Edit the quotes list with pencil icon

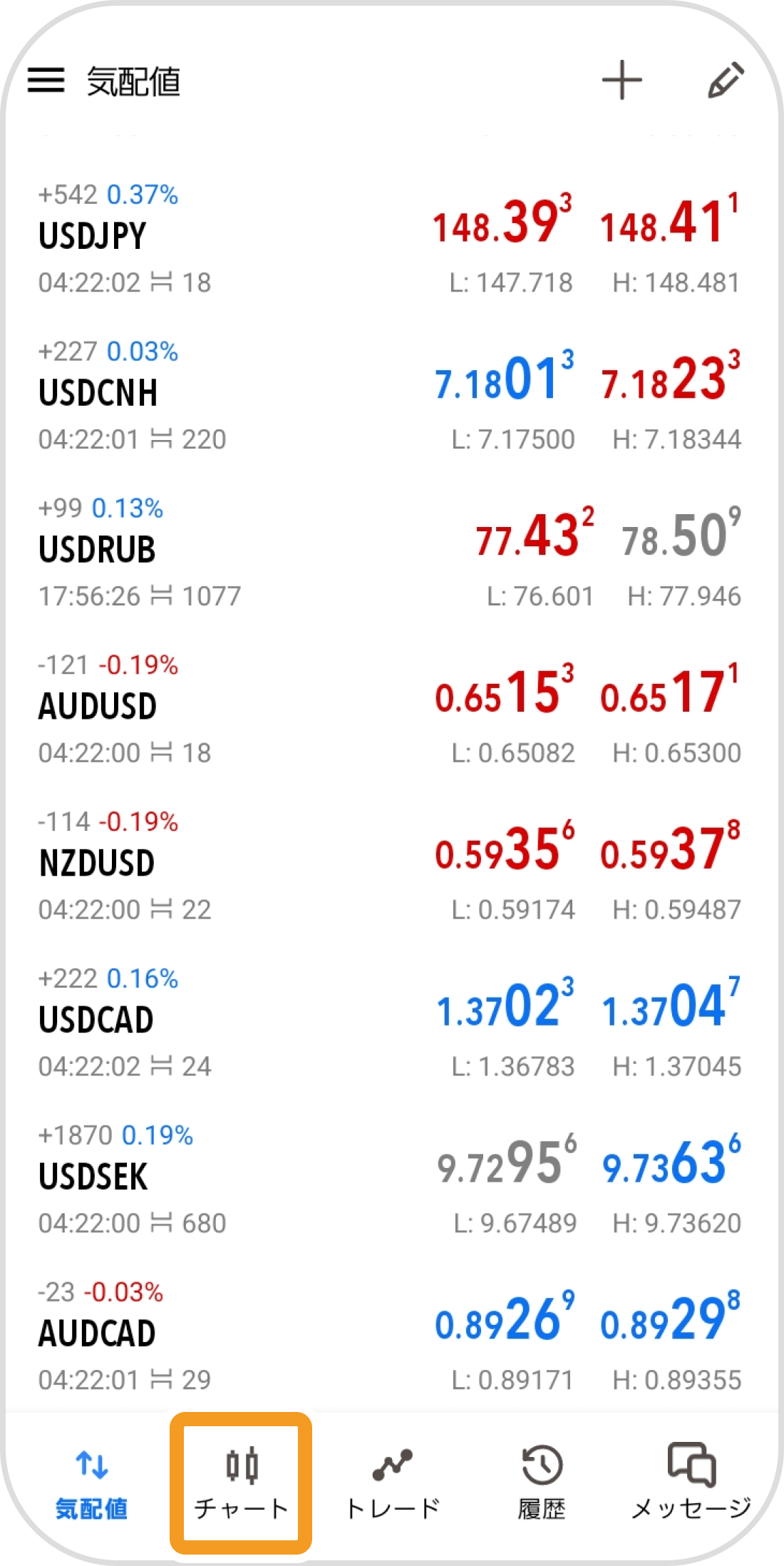point(726,80)
